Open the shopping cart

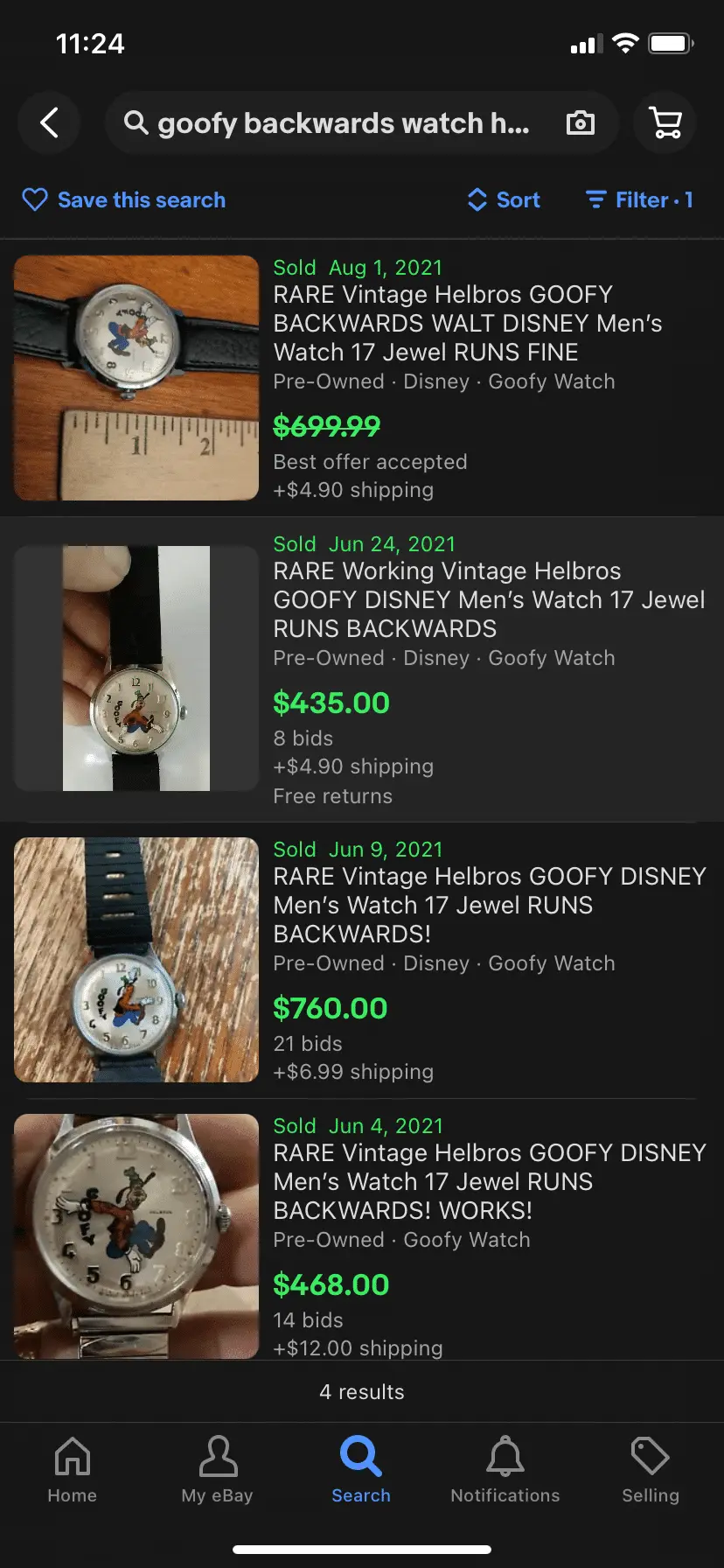coord(665,123)
